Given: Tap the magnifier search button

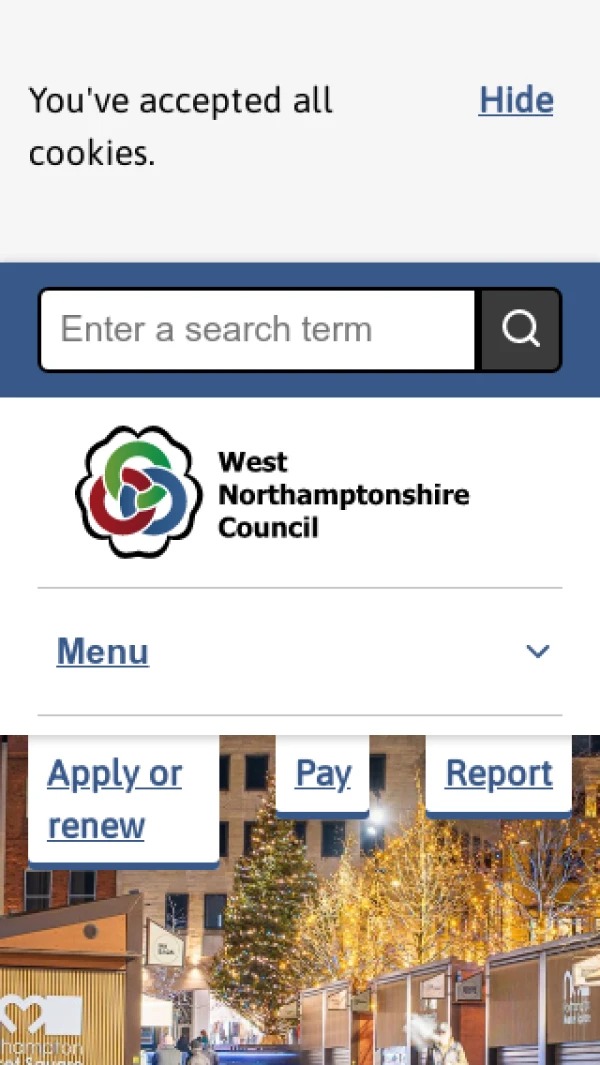Looking at the screenshot, I should pos(520,329).
